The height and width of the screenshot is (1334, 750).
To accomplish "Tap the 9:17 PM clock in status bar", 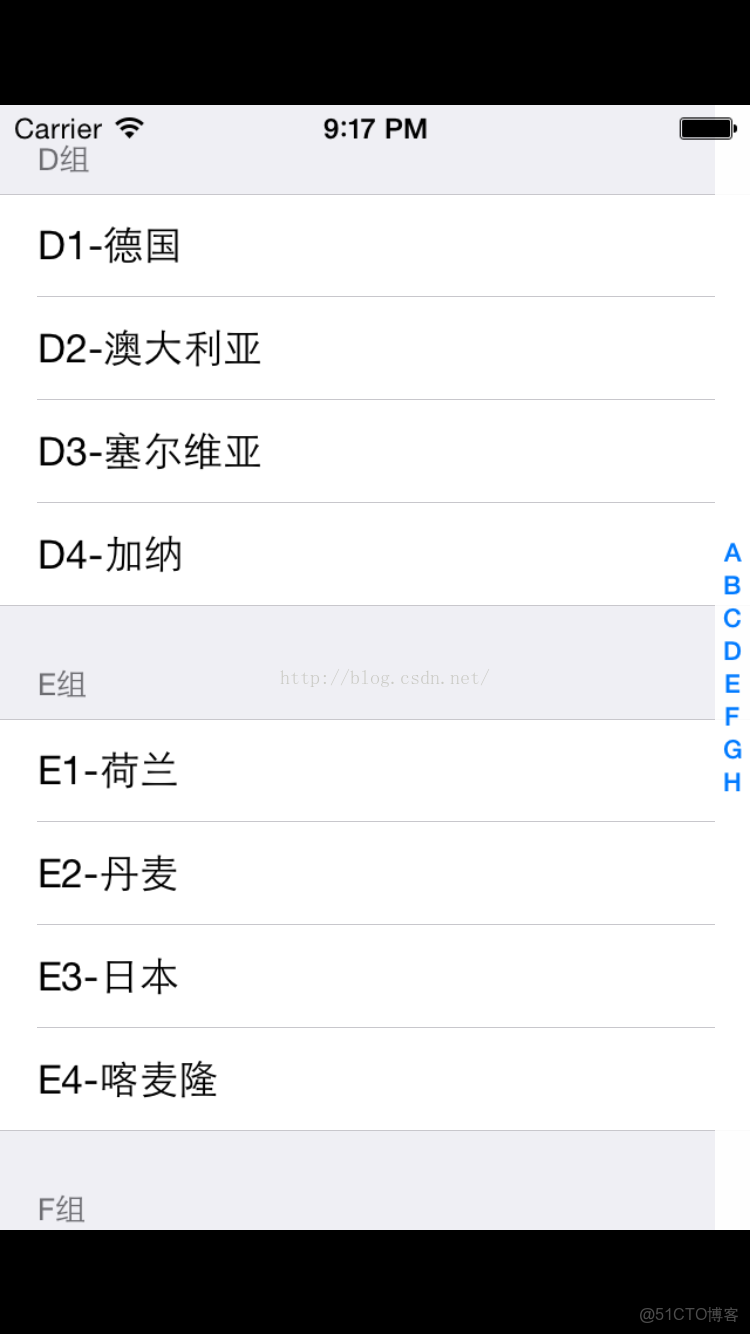I will point(375,127).
